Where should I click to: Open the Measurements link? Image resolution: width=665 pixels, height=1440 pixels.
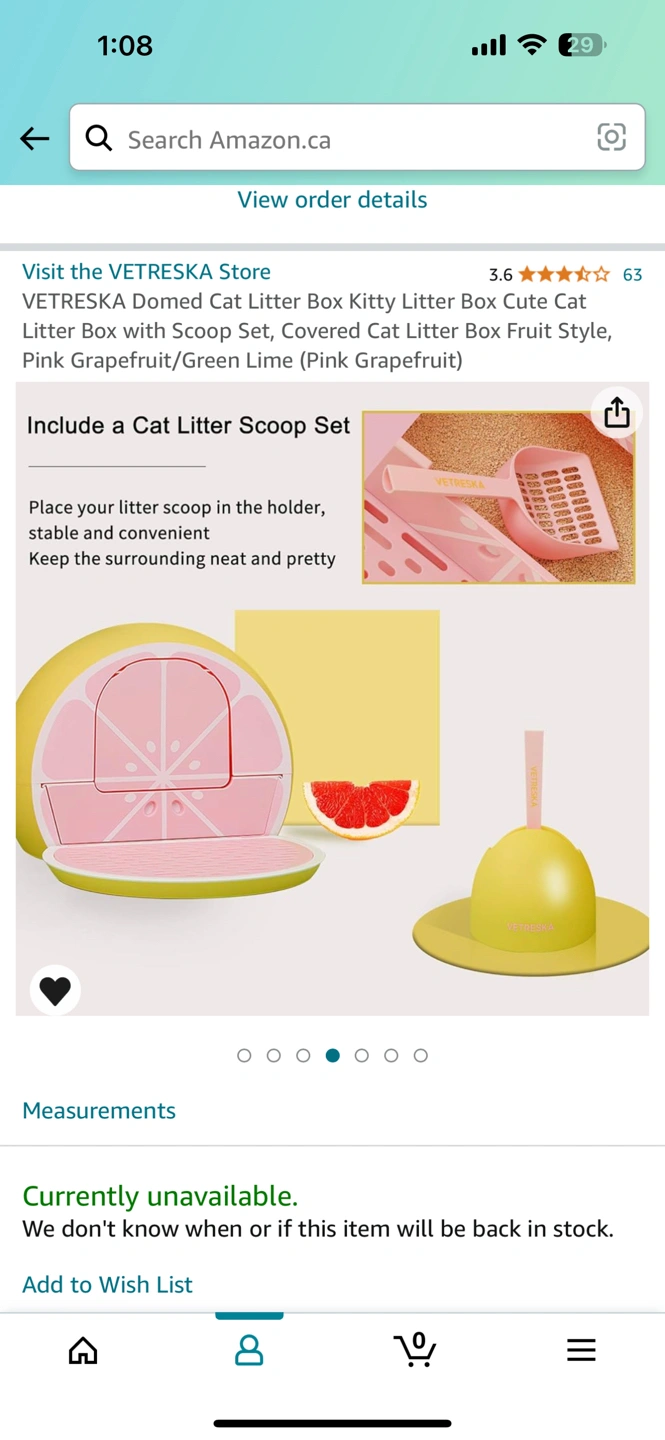pyautogui.click(x=99, y=1111)
